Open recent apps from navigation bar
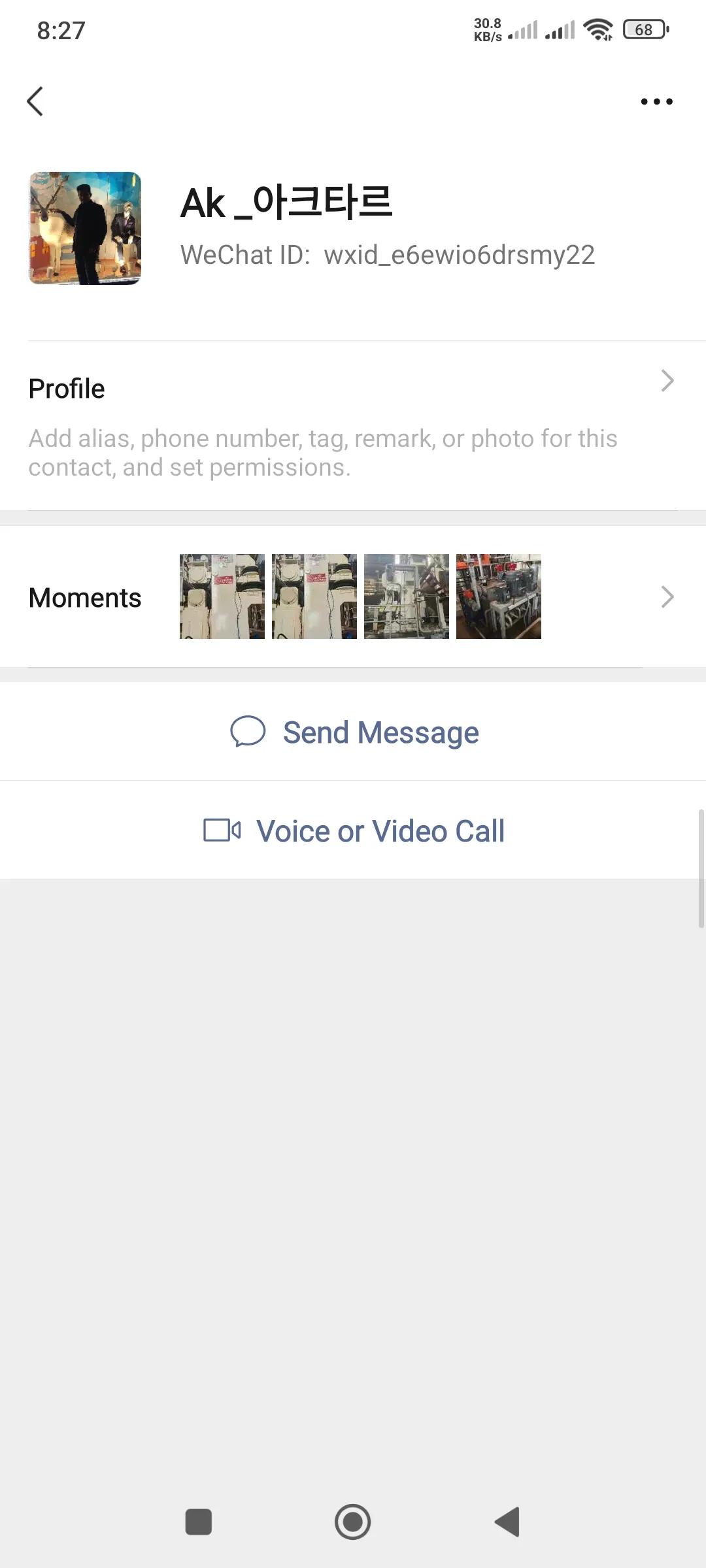Image resolution: width=706 pixels, height=1568 pixels. 199,1522
